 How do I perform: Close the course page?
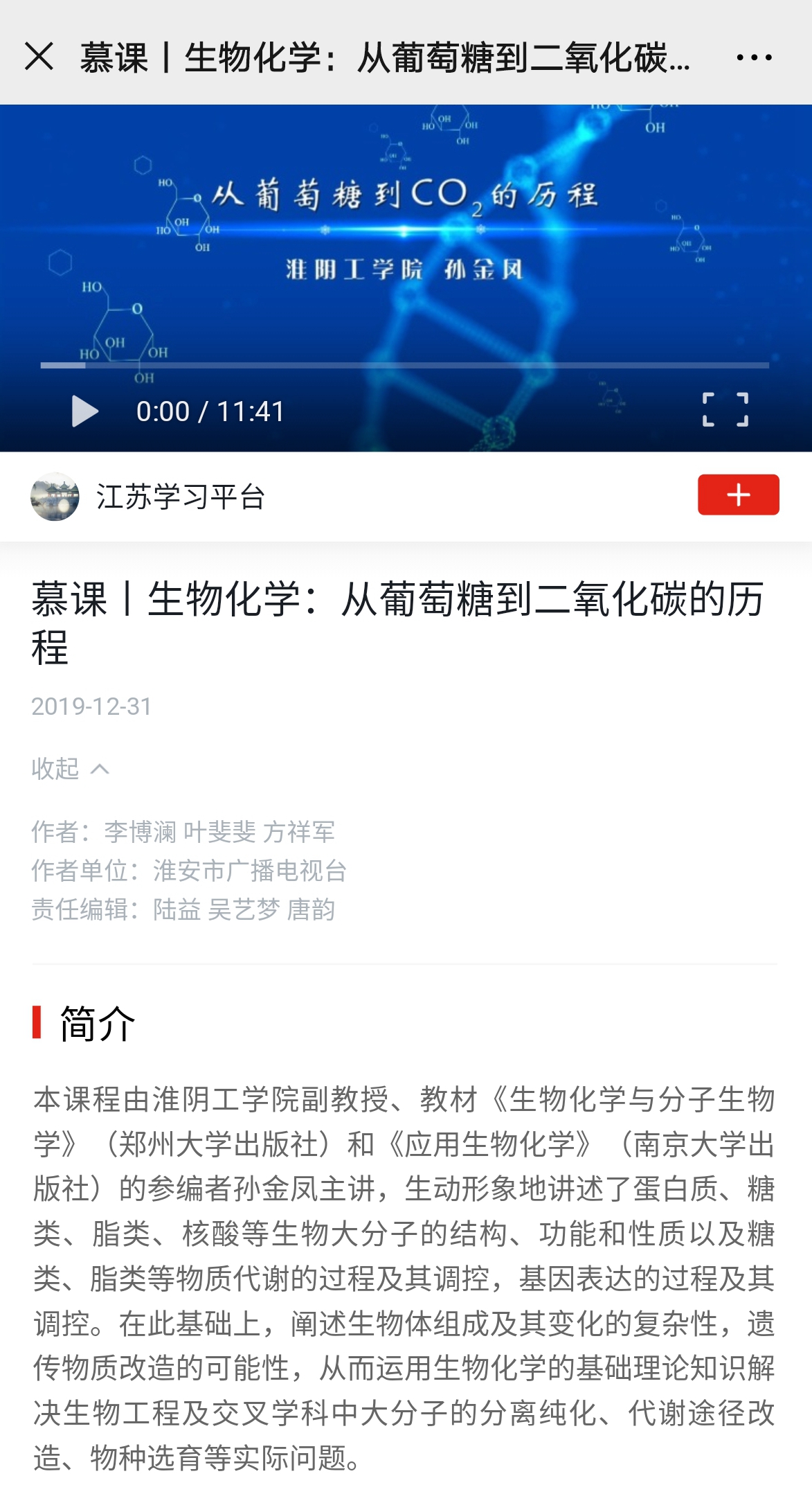coord(39,57)
